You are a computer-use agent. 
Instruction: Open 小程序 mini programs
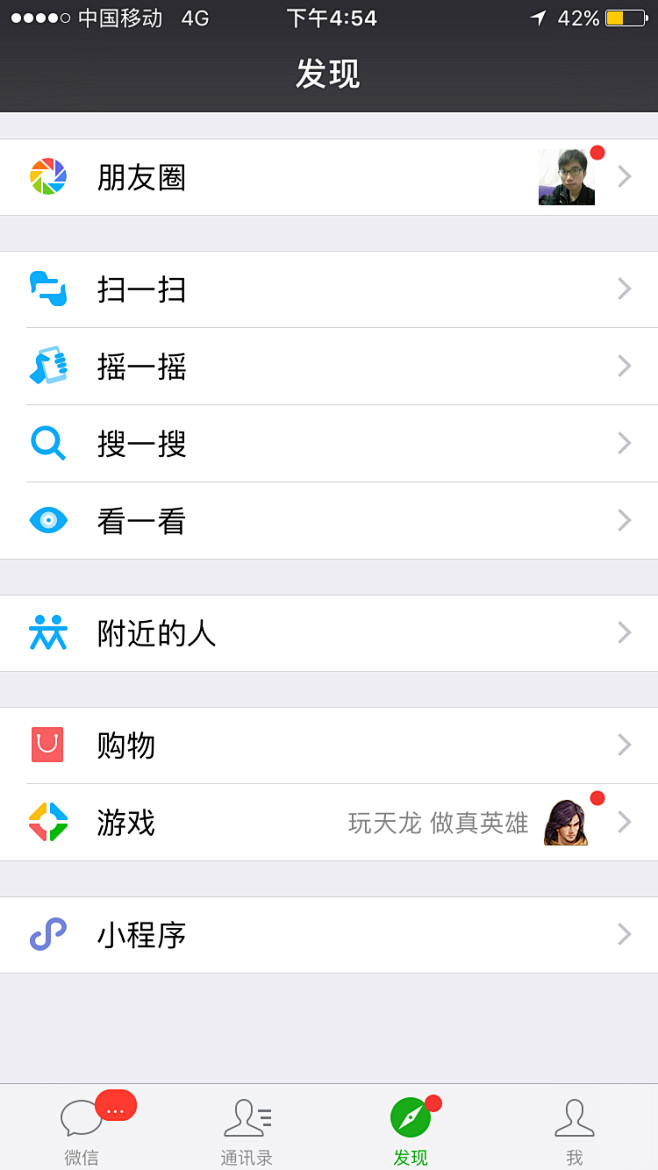tap(329, 935)
